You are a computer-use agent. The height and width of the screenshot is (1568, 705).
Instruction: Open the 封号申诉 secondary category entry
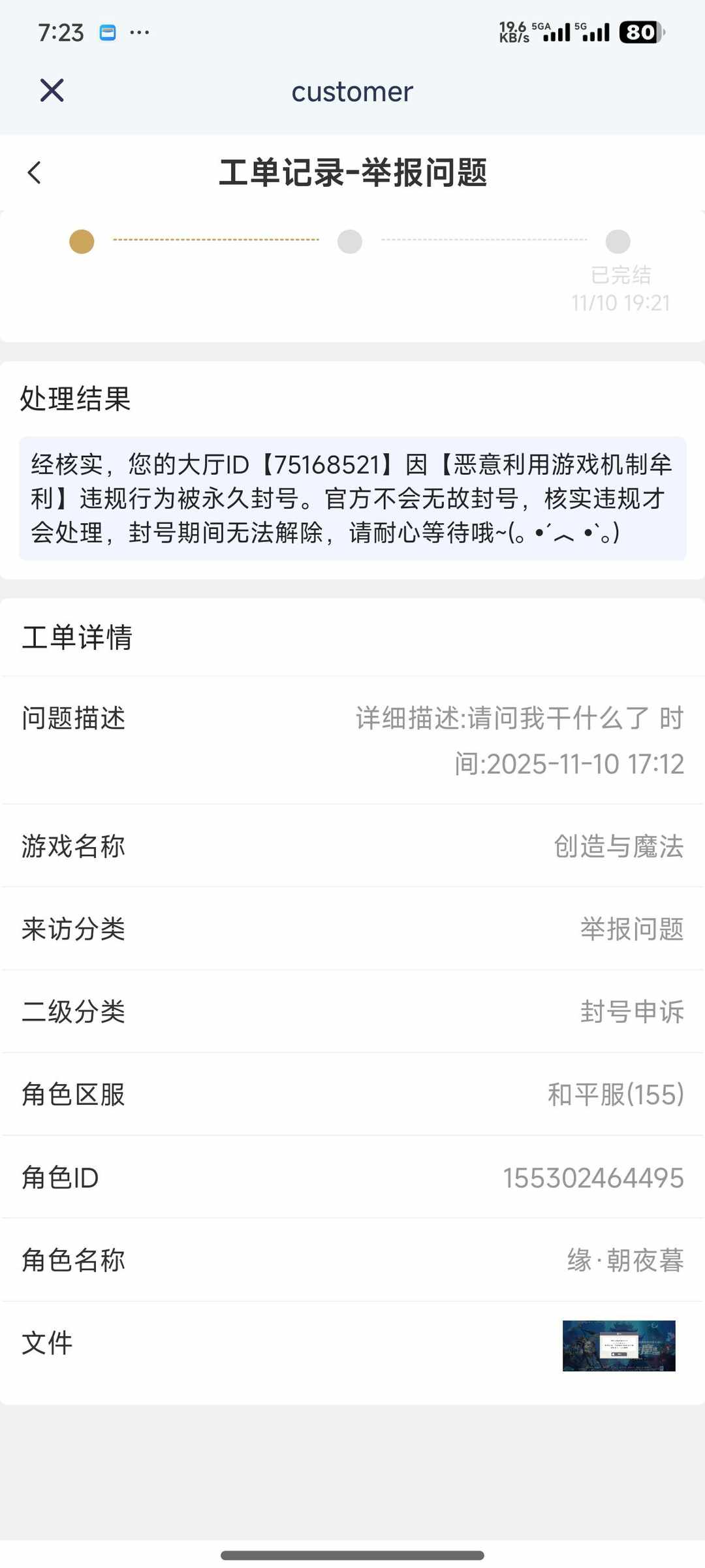click(x=632, y=1012)
